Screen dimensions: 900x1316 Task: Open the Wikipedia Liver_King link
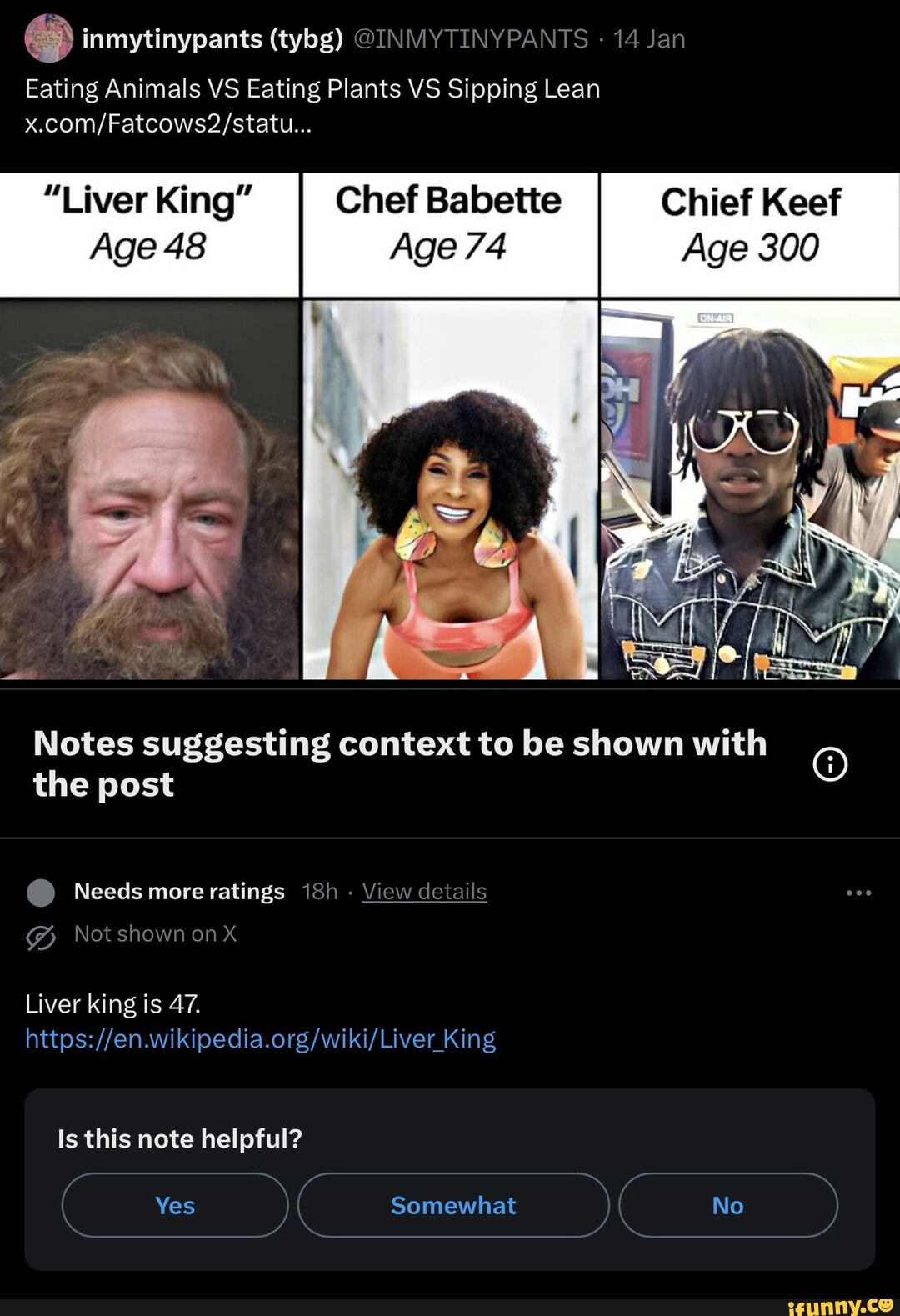[x=260, y=1038]
